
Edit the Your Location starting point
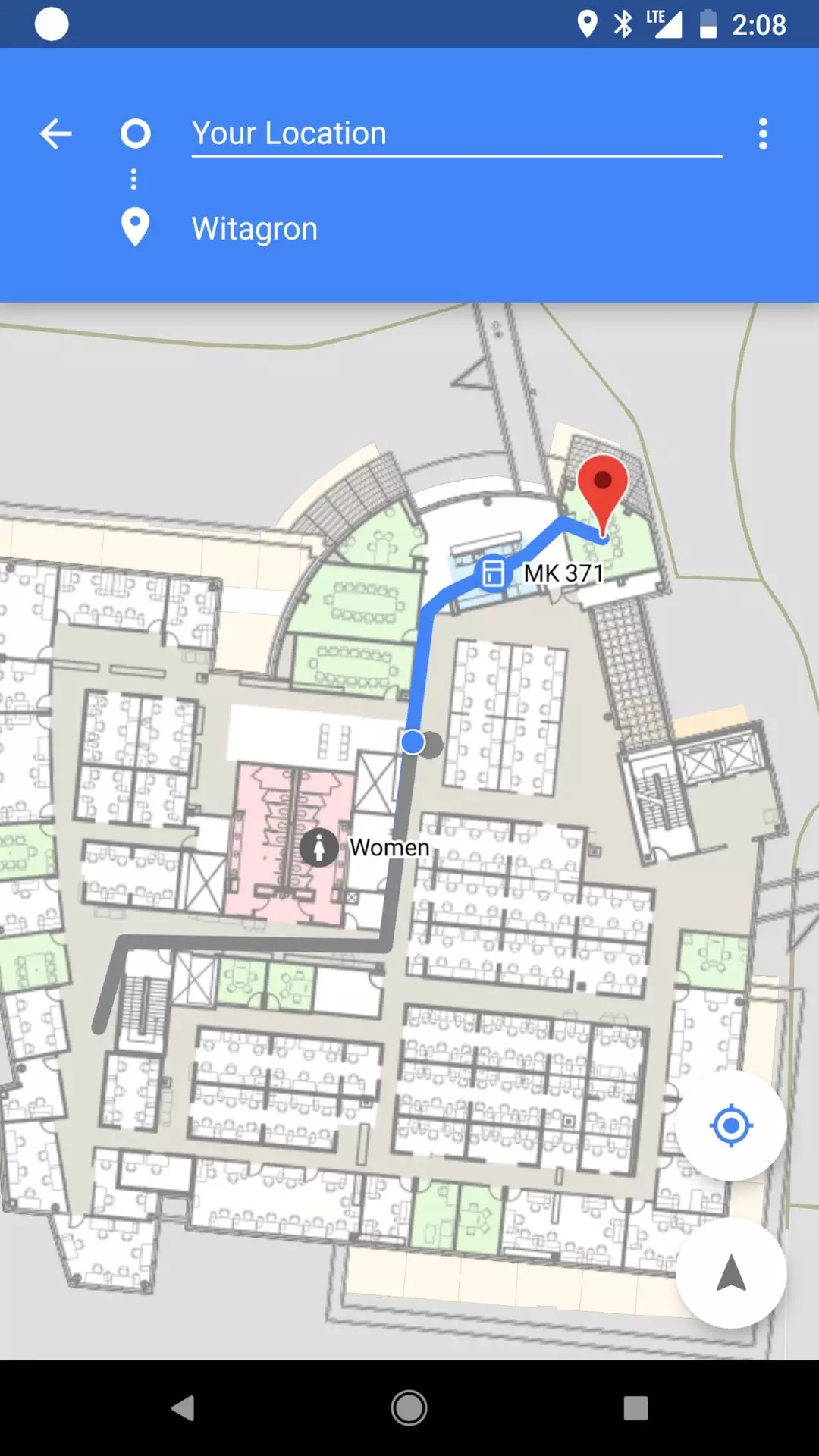(455, 134)
